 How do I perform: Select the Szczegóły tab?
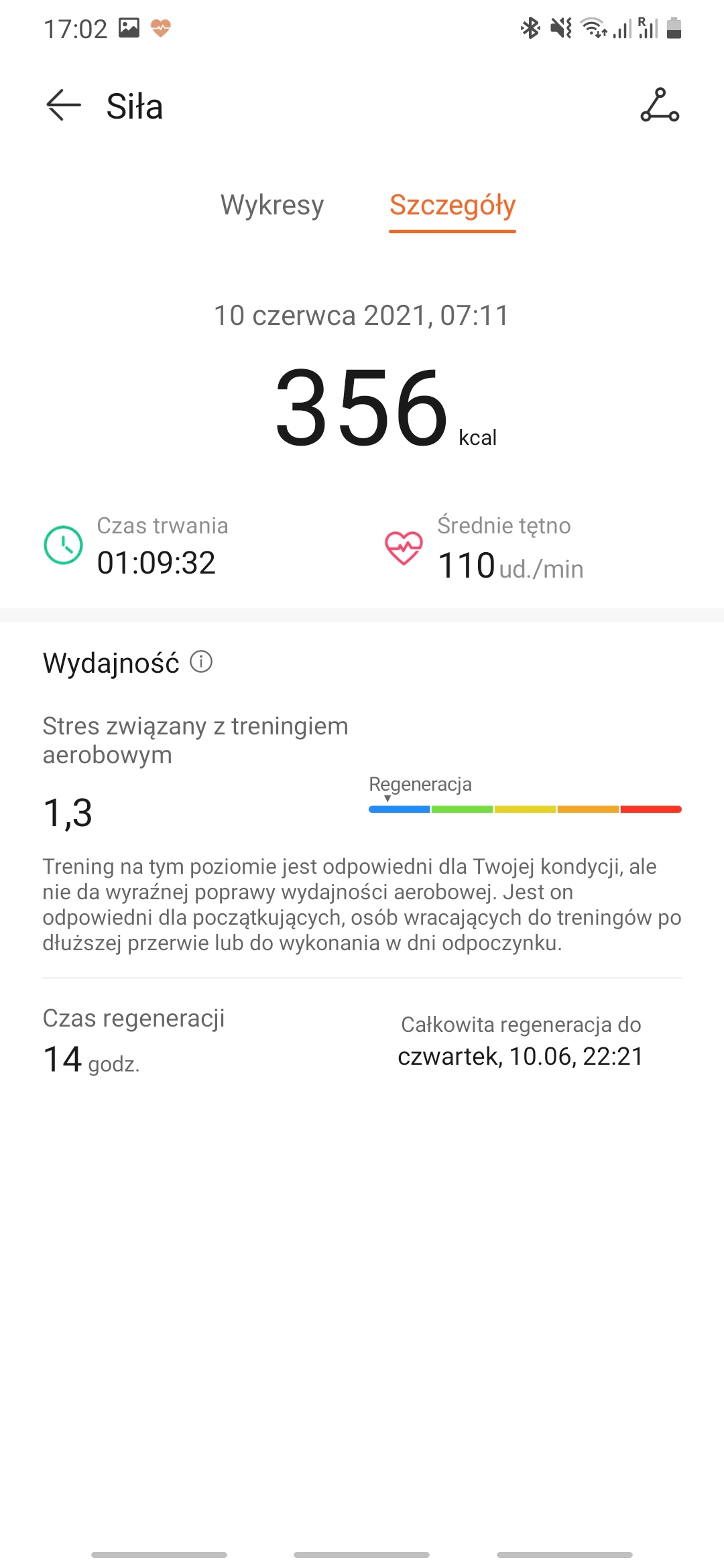(x=452, y=205)
